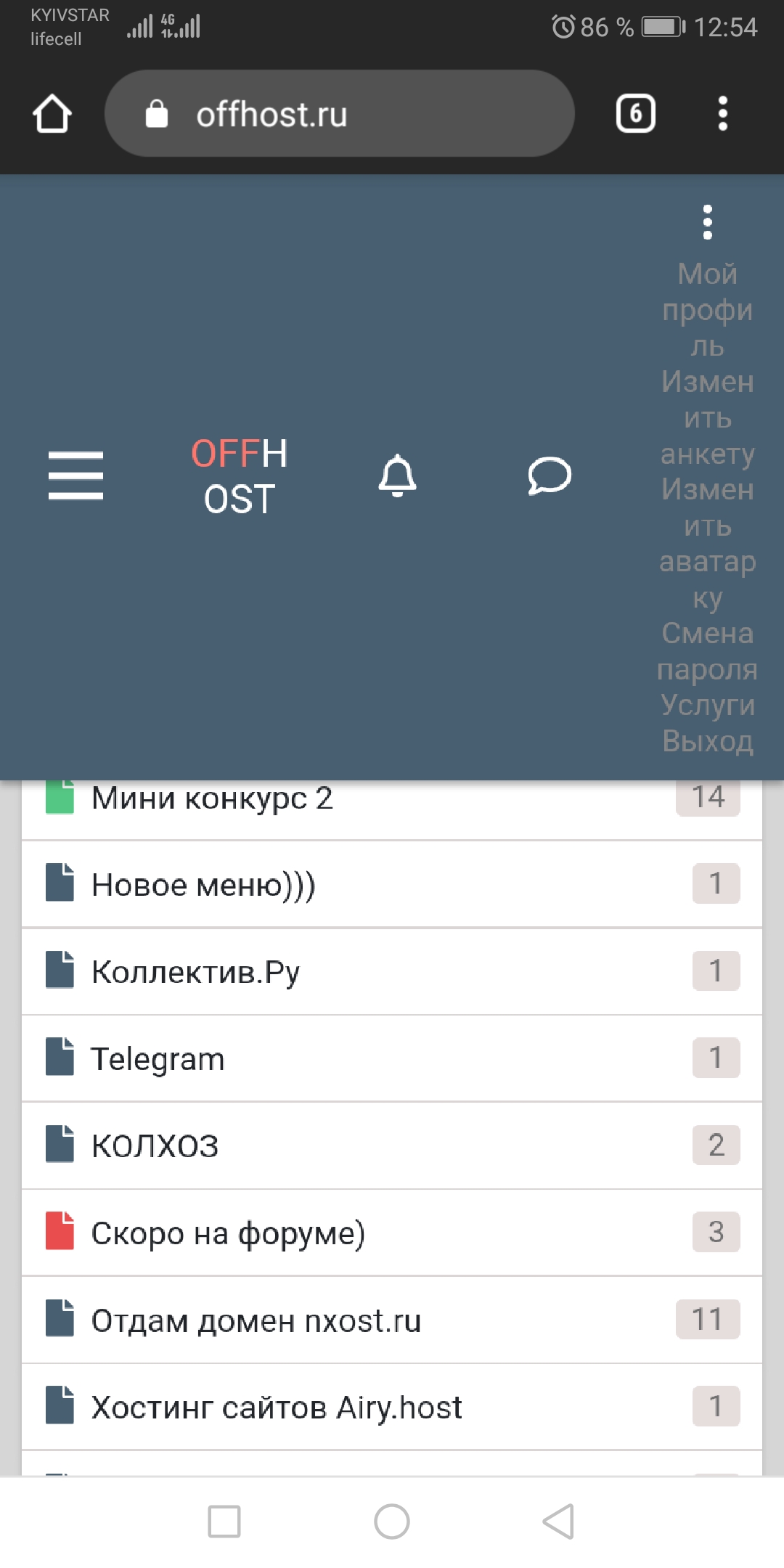Tap the site's three-dot profile menu
The width and height of the screenshot is (784, 1568).
(707, 222)
